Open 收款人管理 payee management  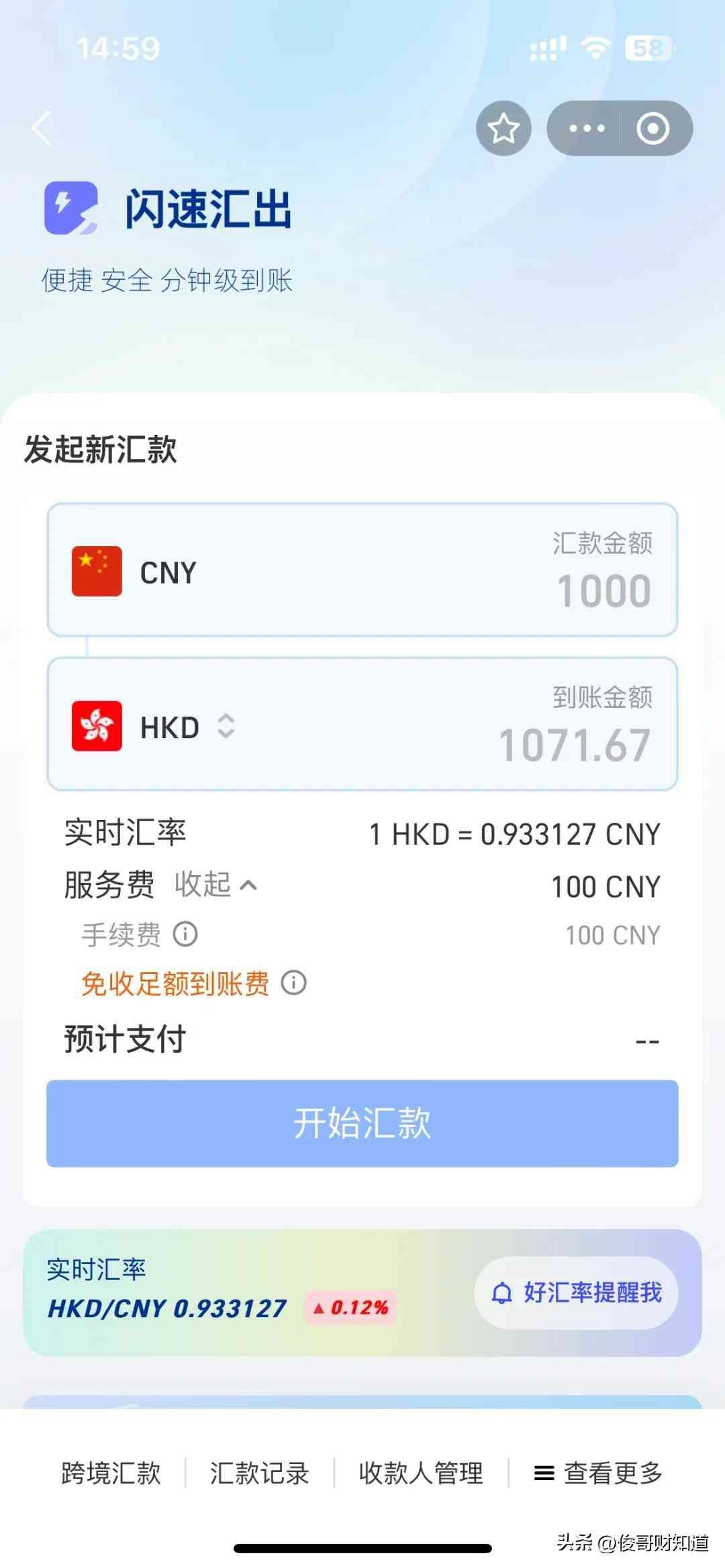click(x=421, y=1473)
